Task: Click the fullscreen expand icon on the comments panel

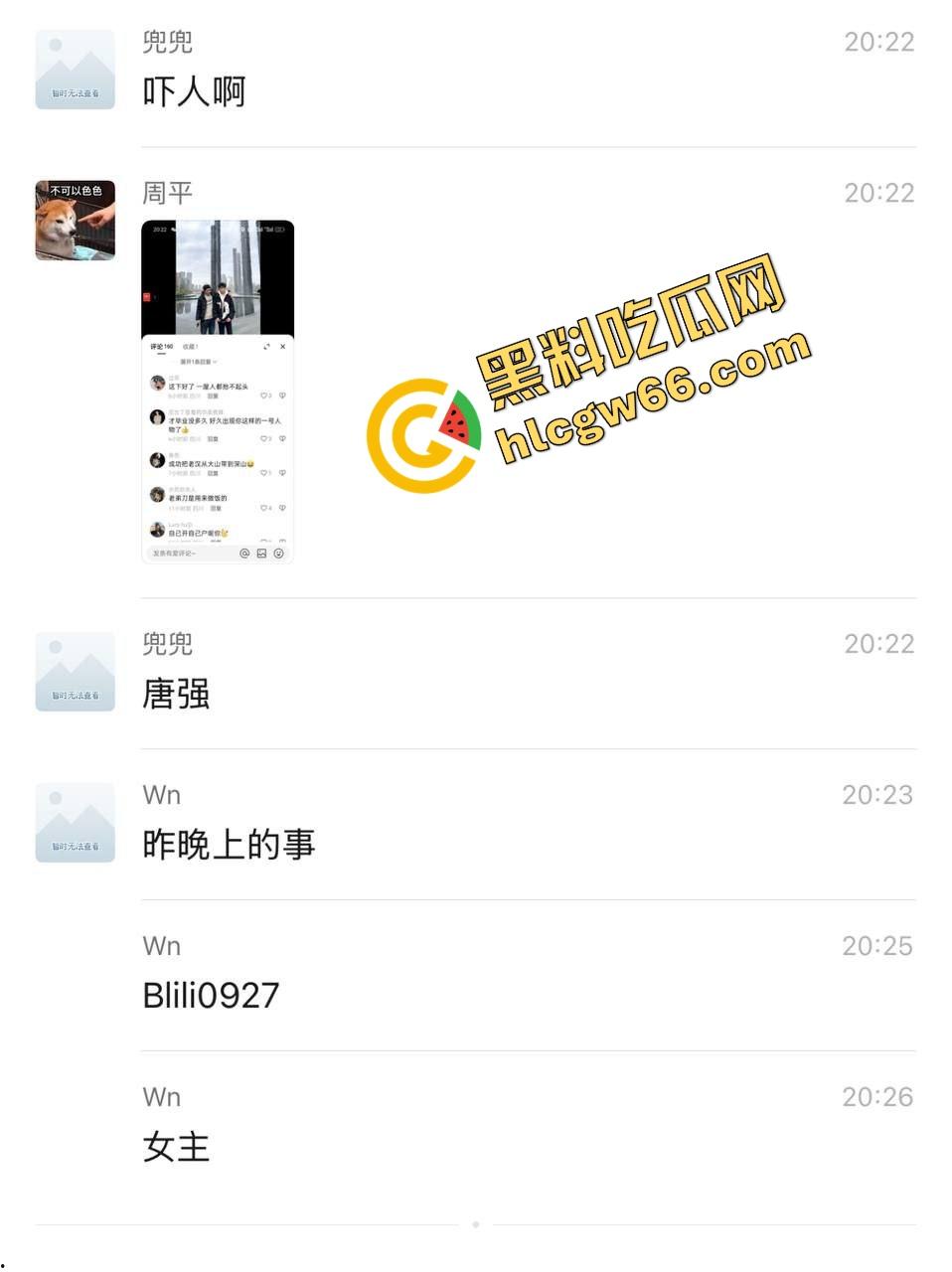Action: pos(267,346)
